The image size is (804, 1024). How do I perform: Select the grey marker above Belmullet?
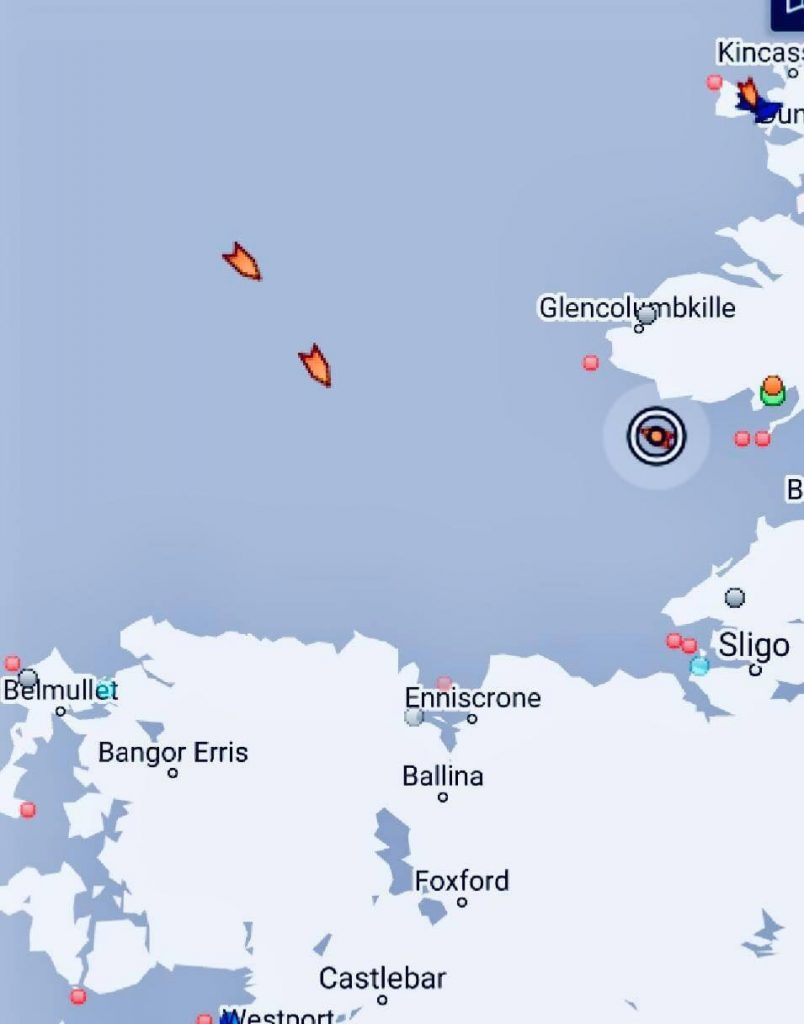point(28,679)
